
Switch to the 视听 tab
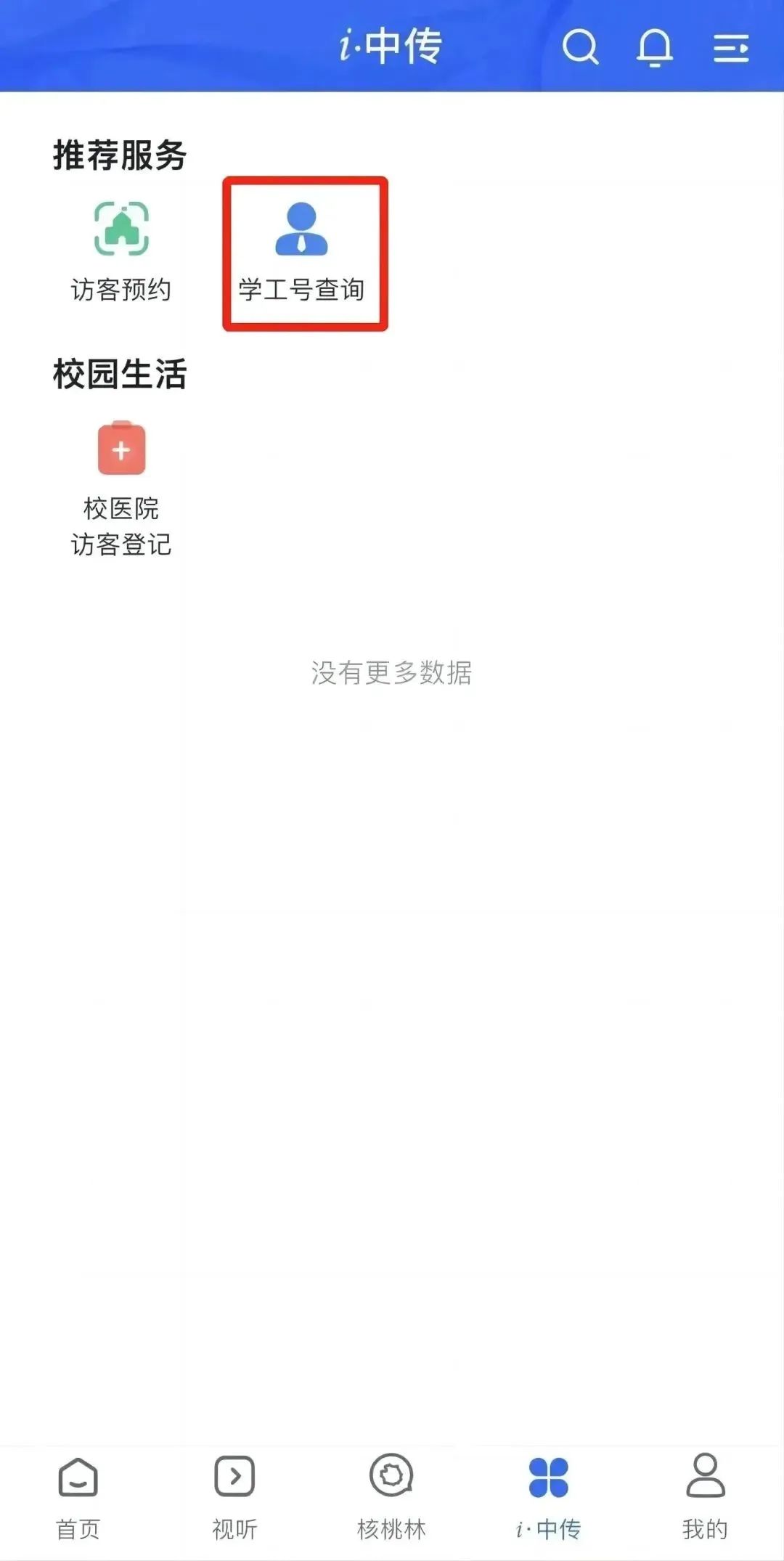[234, 1497]
